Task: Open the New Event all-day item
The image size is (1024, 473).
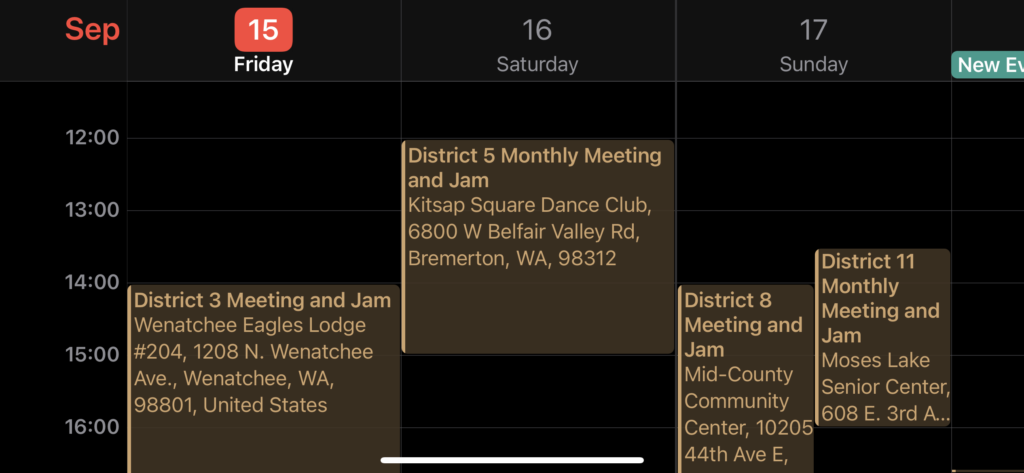Action: click(x=988, y=65)
